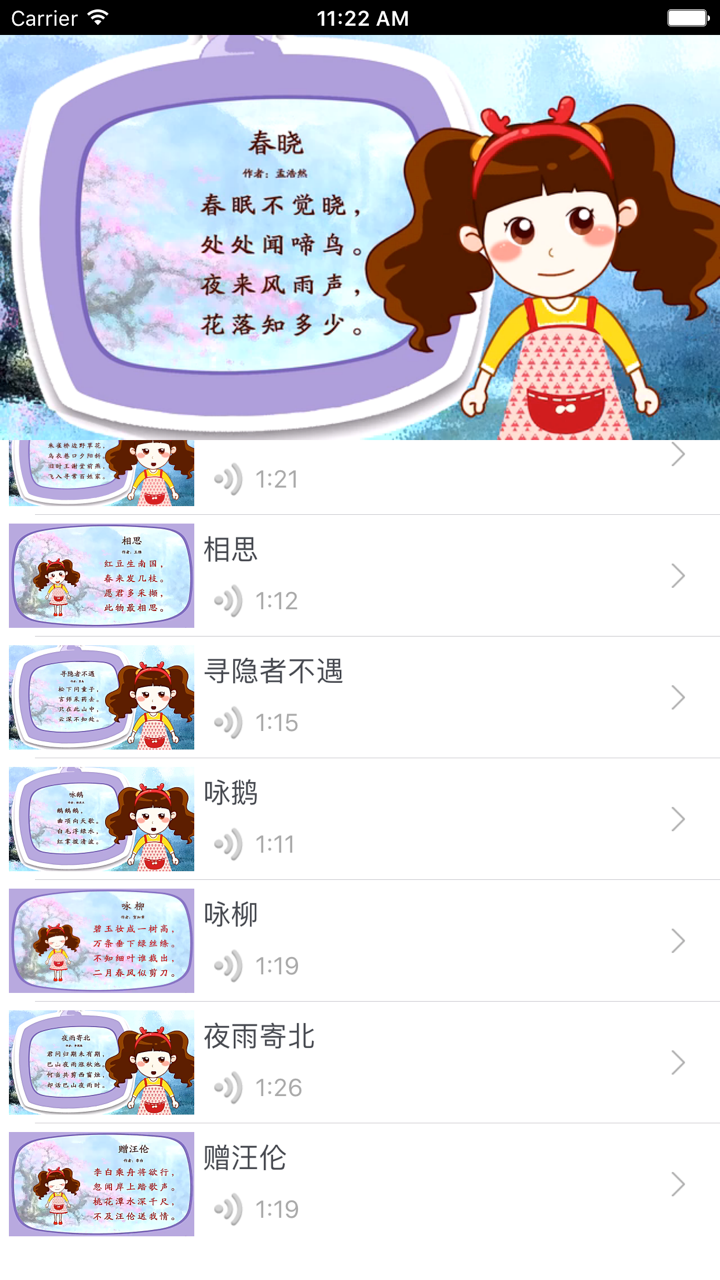The width and height of the screenshot is (720, 1280).
Task: Play 夜雨寄北 using its speaker icon
Action: [231, 1089]
